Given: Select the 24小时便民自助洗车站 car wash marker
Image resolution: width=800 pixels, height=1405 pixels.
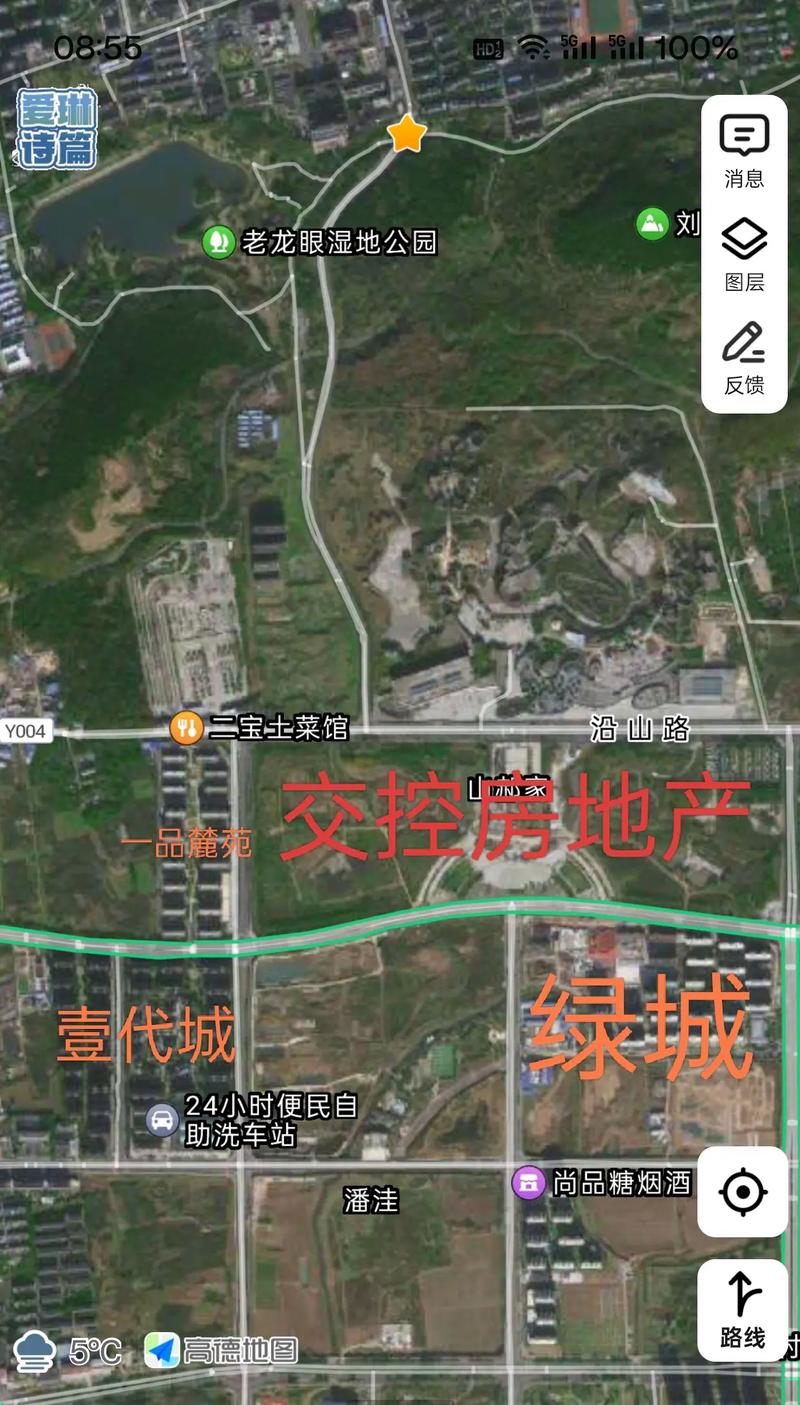Looking at the screenshot, I should click(163, 1122).
